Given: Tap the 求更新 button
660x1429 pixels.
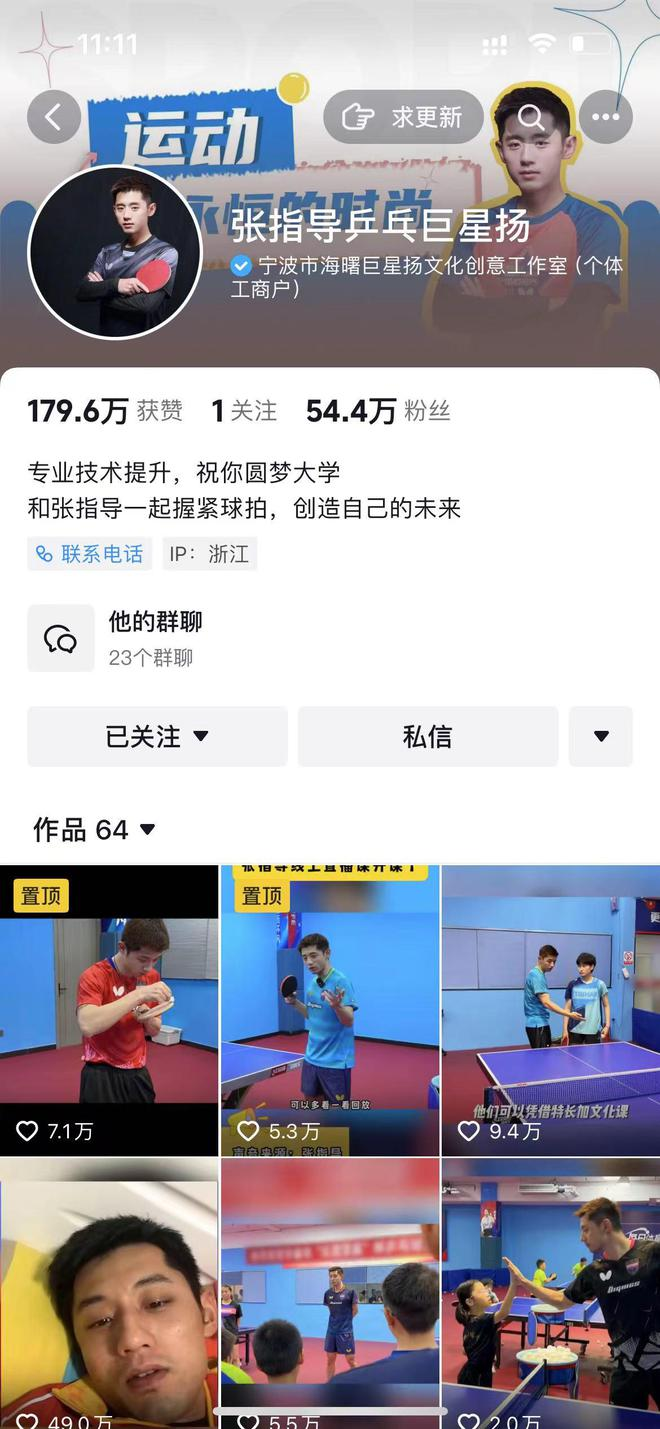Looking at the screenshot, I should tap(403, 117).
